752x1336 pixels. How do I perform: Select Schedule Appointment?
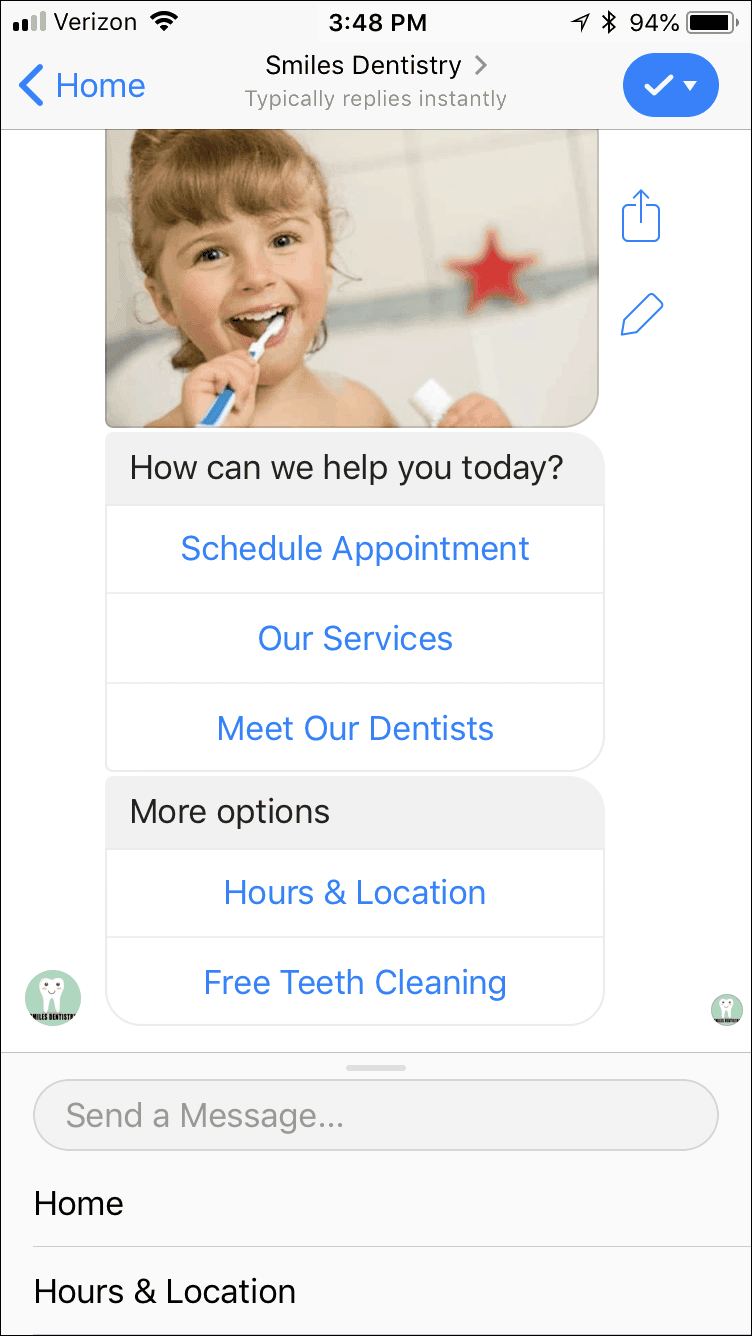(x=355, y=549)
